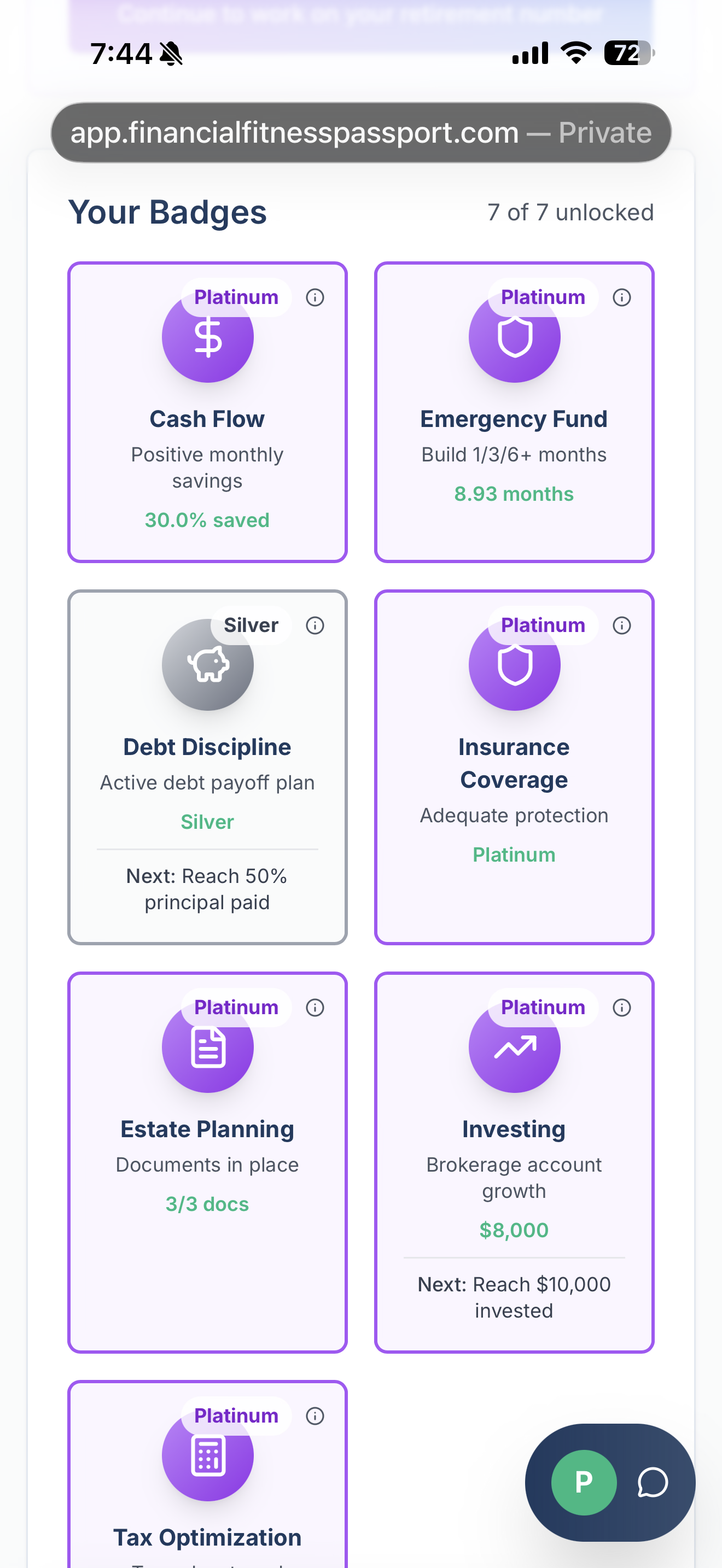Select the Investing growth chart icon
This screenshot has height=1568, width=722.
click(x=514, y=1047)
